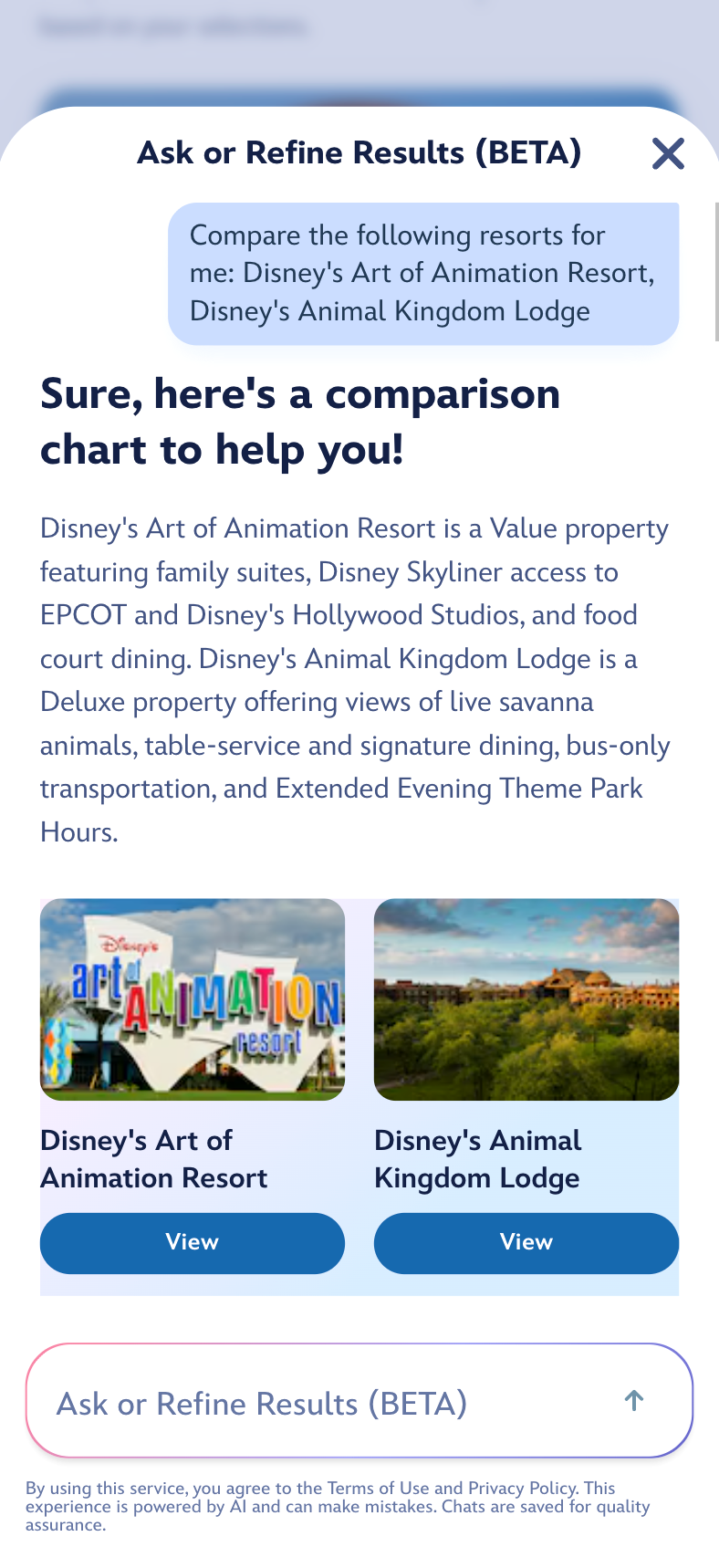View Disney's Art of Animation Resort
This screenshot has width=719, height=1568.
pos(193,1242)
